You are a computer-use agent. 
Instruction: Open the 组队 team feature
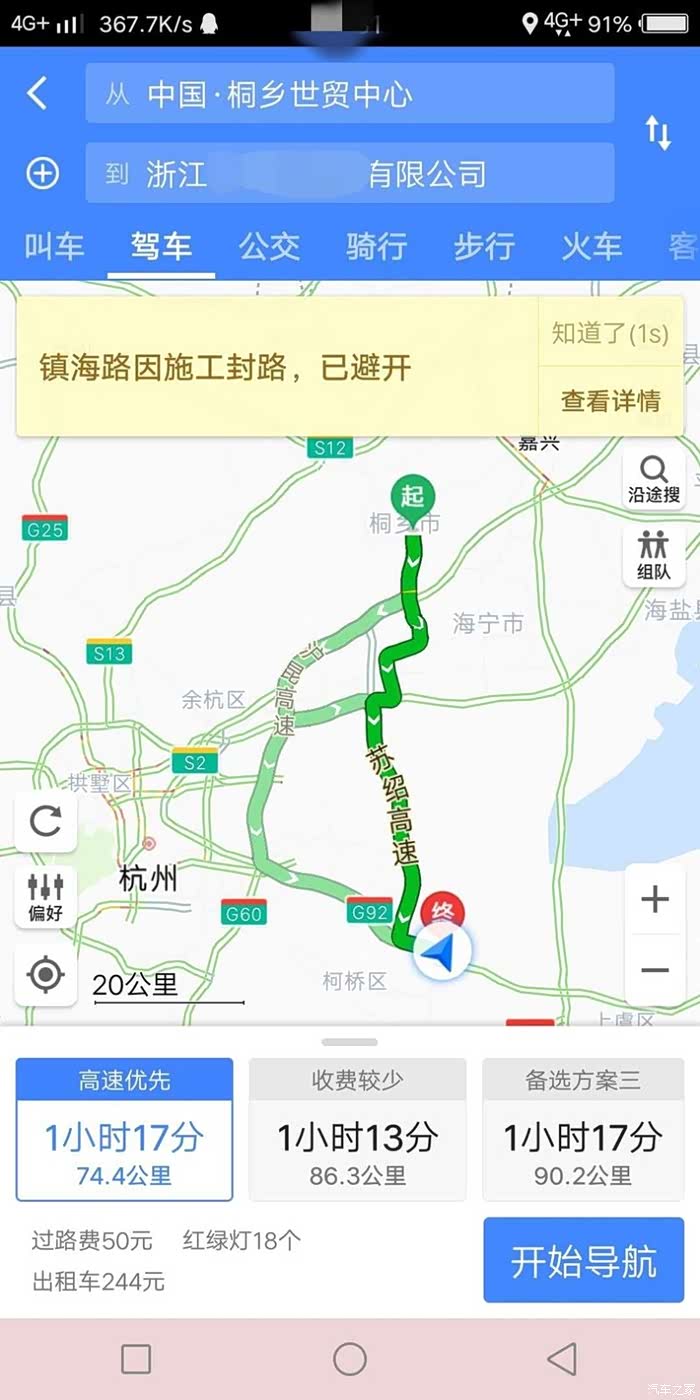[654, 555]
